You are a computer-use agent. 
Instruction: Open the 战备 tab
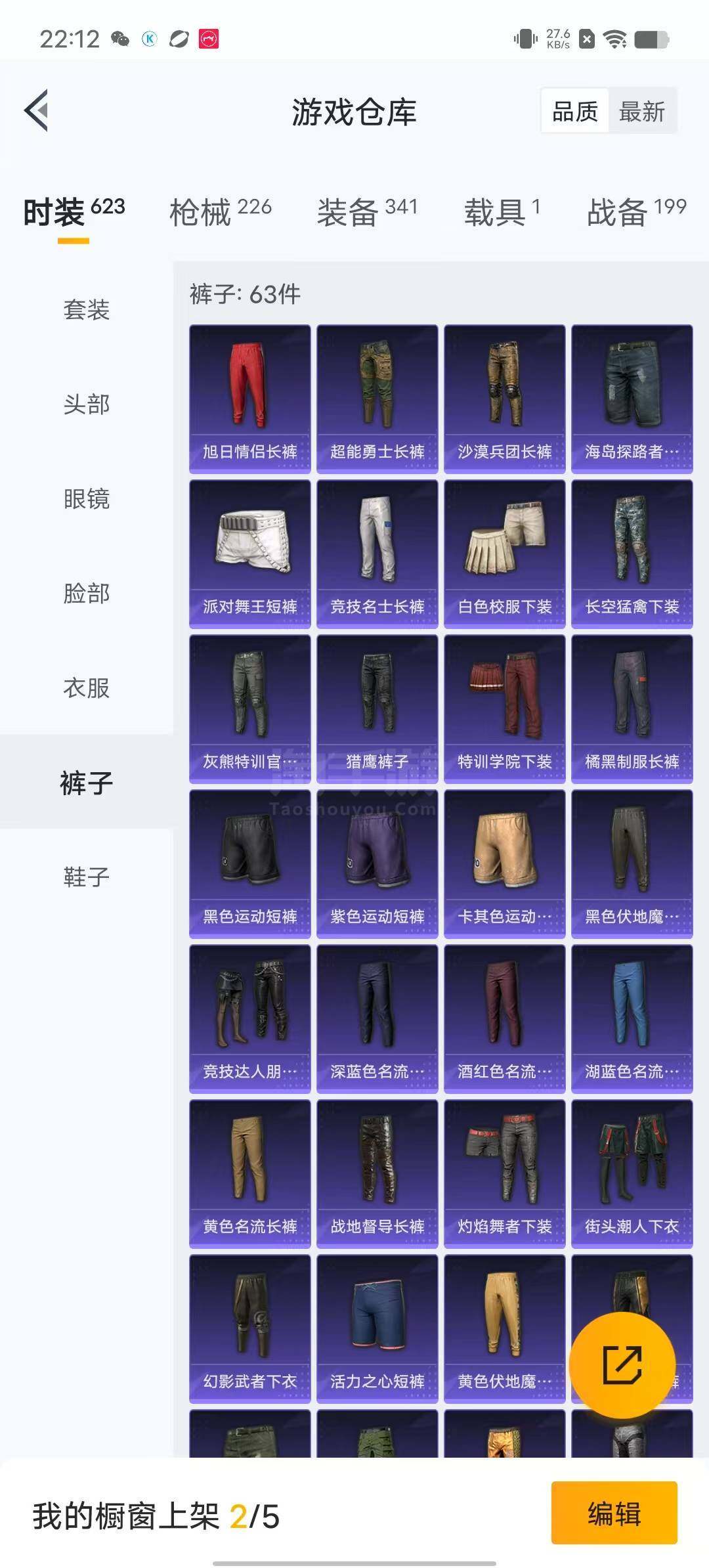pos(637,211)
